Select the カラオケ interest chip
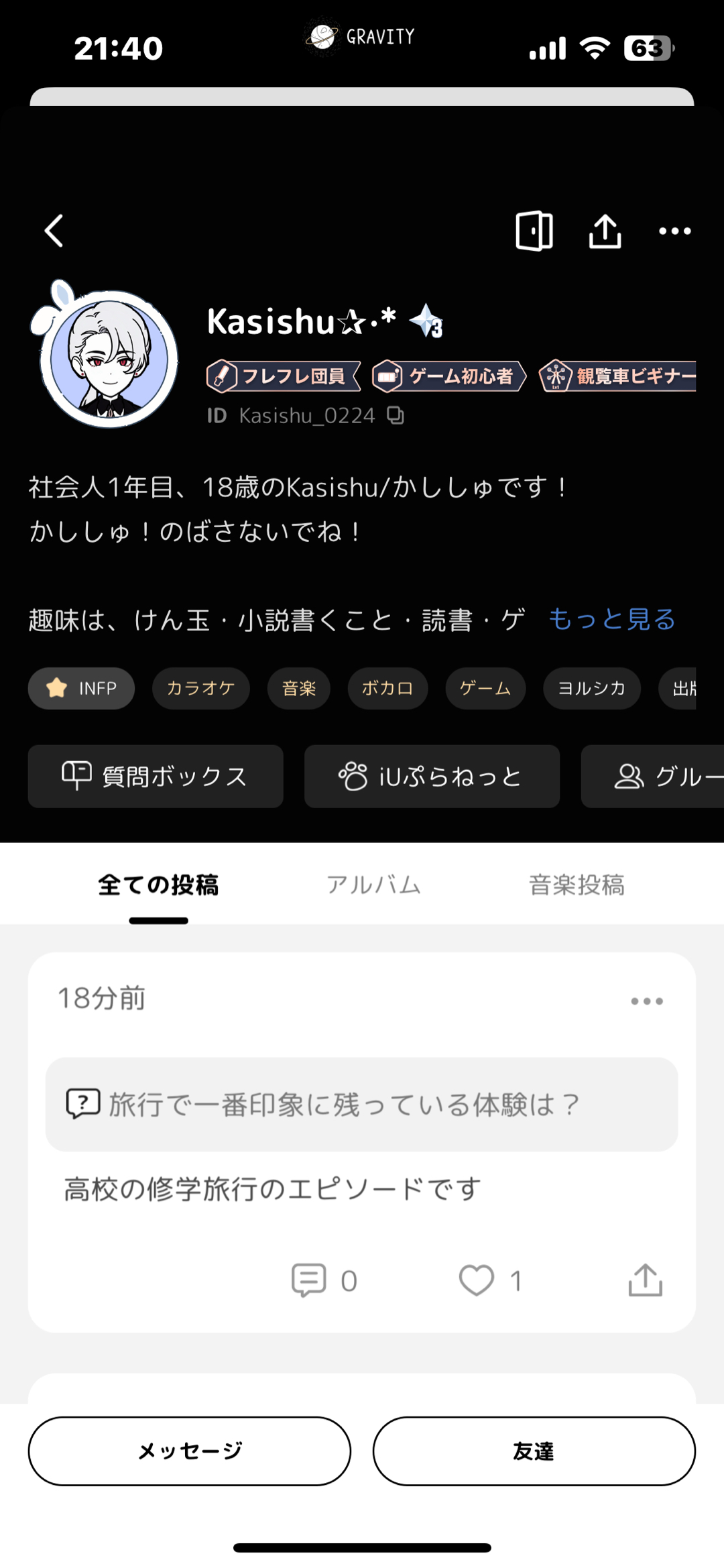This screenshot has height=1568, width=724. point(200,688)
